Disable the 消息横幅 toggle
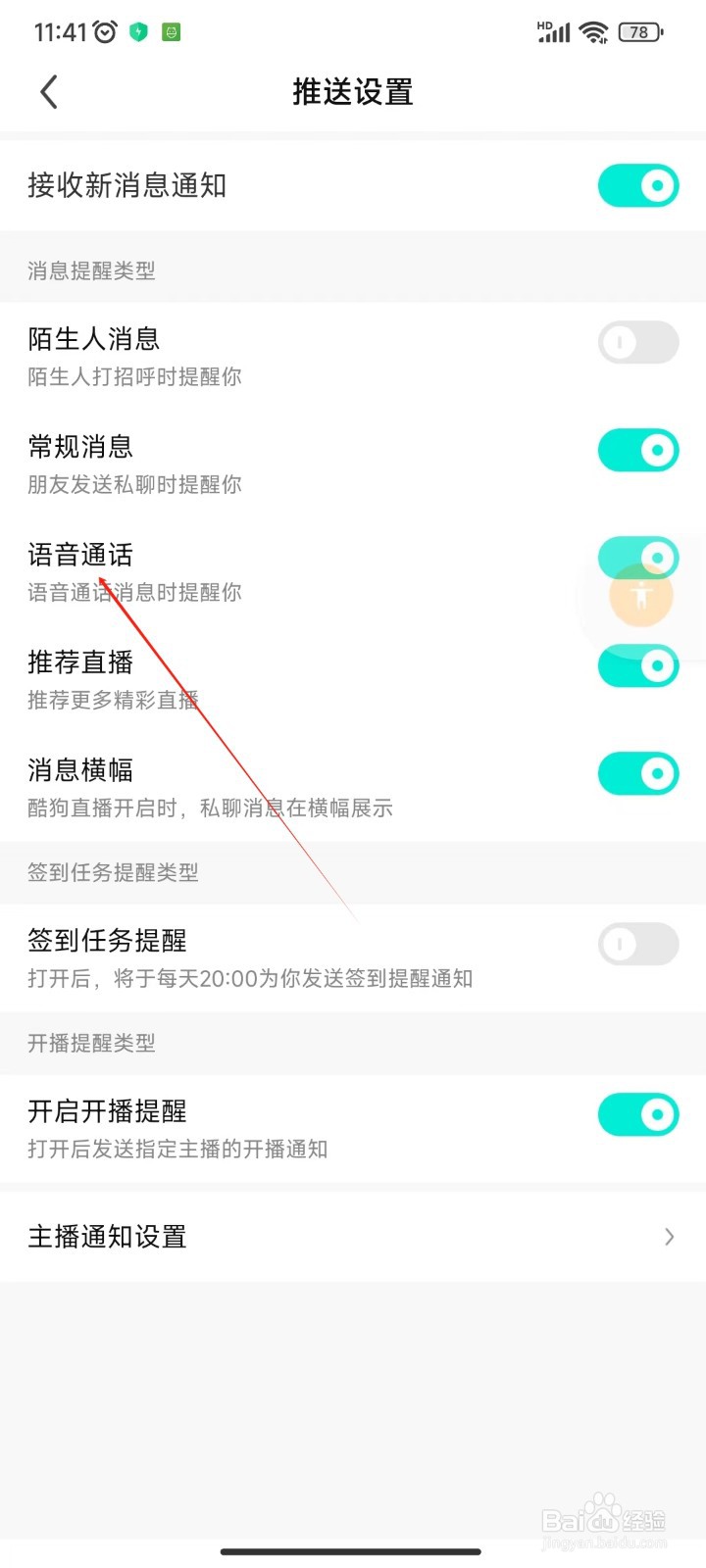The image size is (706, 1568). click(x=637, y=772)
